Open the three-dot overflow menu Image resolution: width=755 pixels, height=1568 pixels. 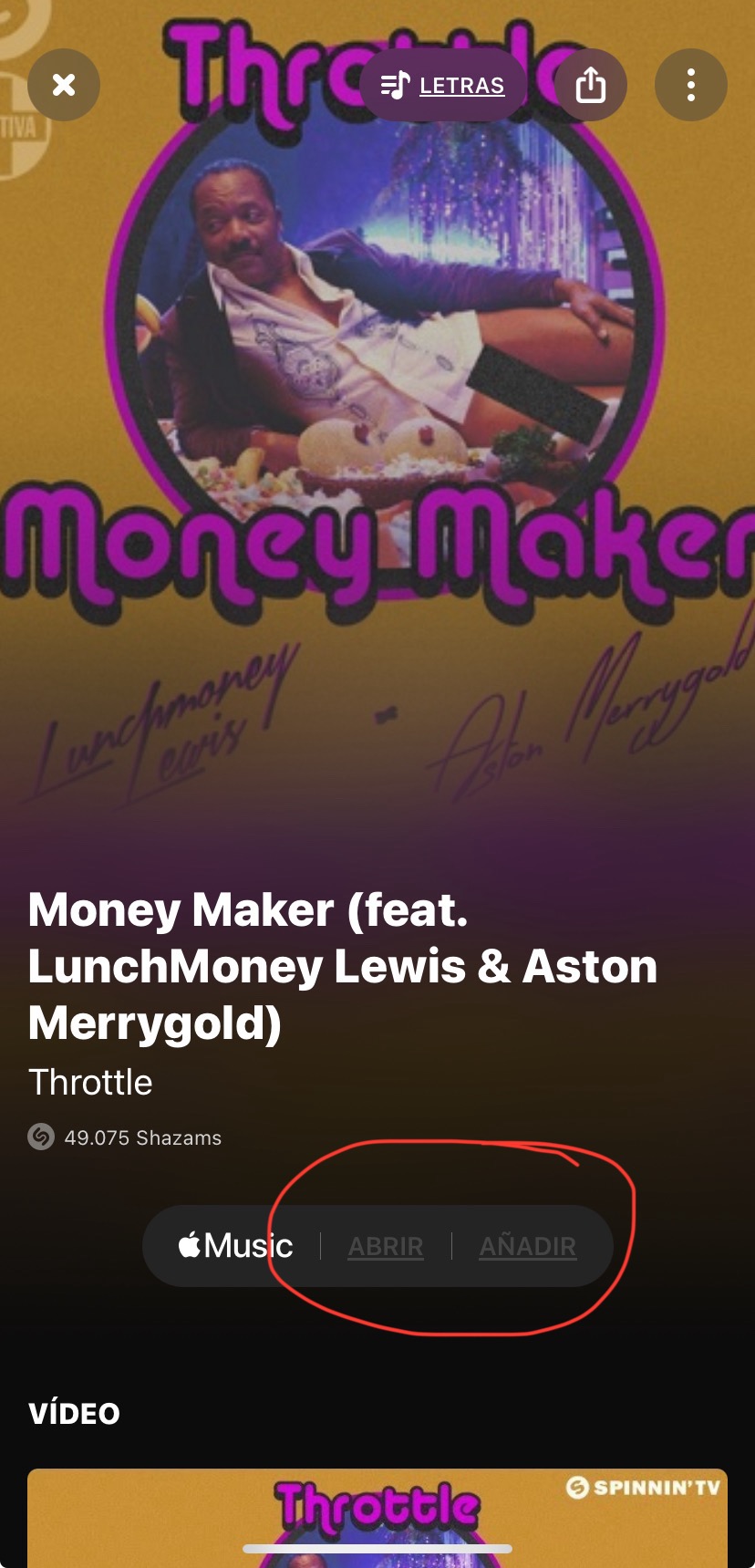(690, 85)
